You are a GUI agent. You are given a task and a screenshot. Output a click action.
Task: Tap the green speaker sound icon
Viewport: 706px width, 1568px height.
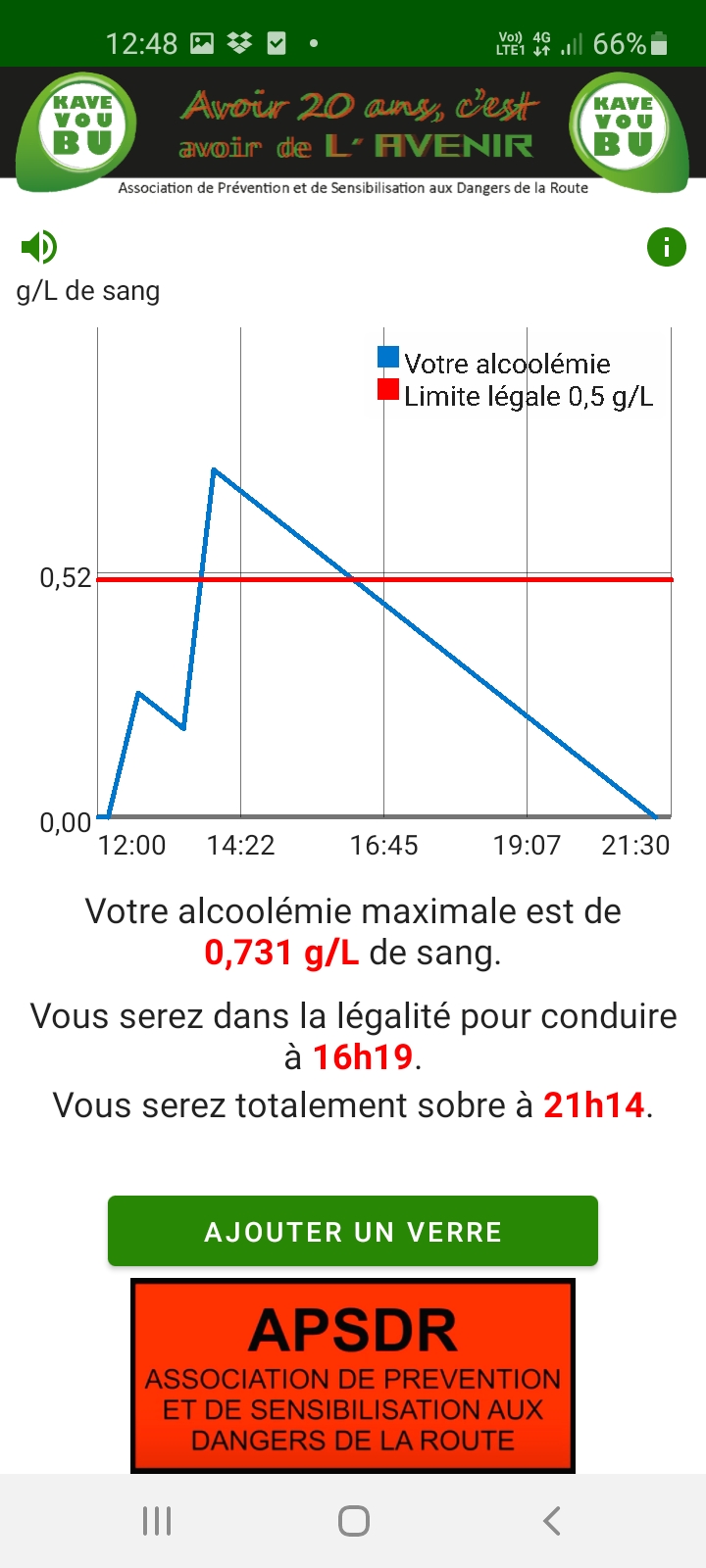coord(39,247)
